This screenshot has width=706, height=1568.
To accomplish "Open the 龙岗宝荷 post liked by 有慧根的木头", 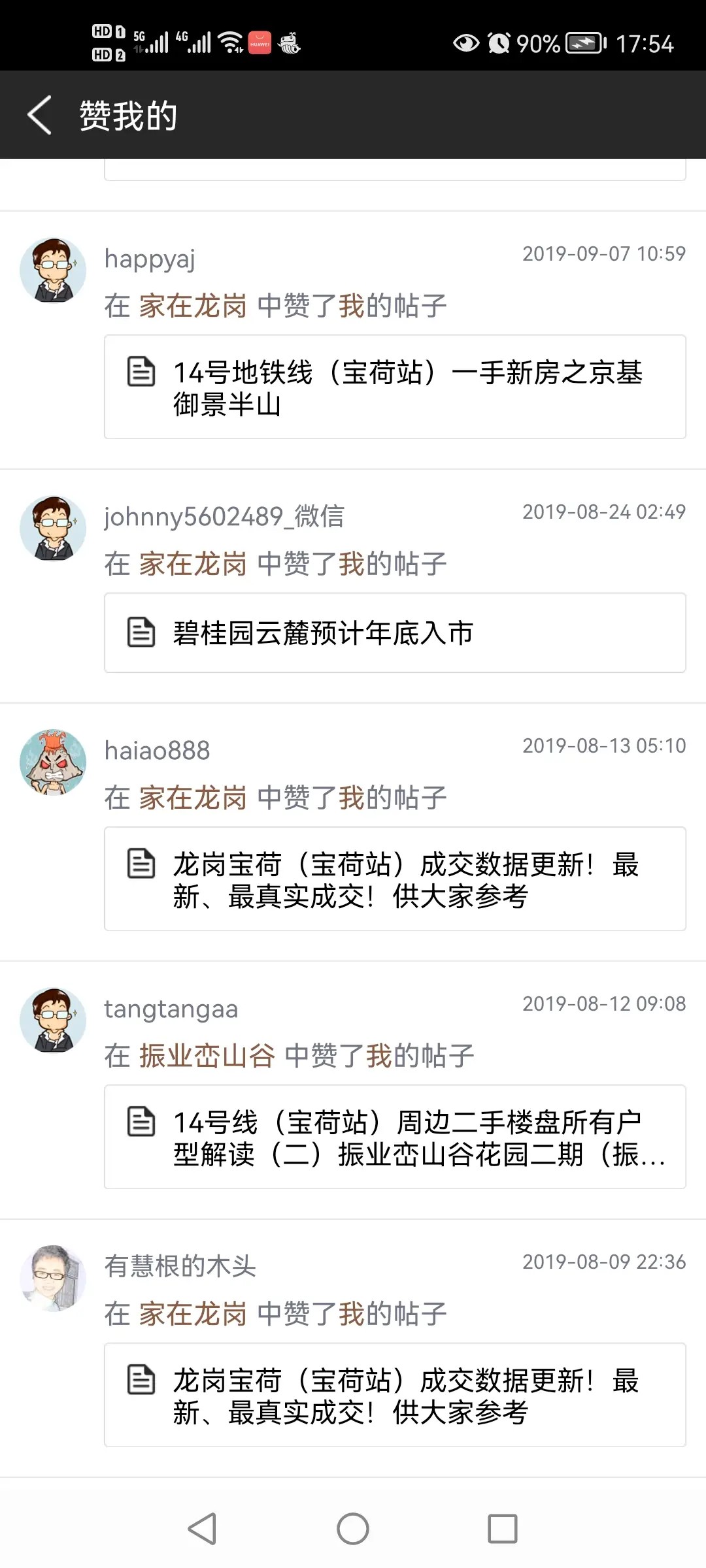I will tap(395, 1395).
